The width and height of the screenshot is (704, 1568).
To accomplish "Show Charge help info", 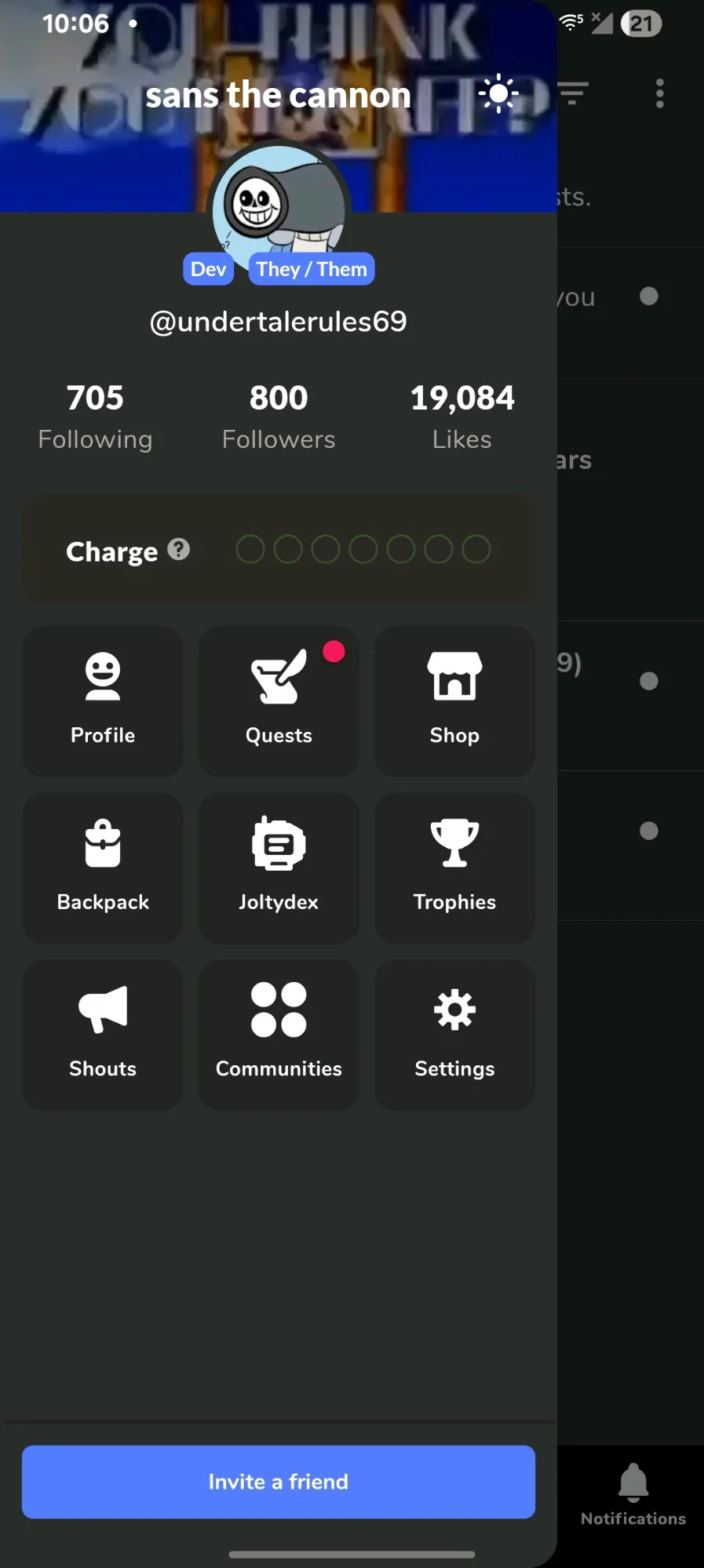I will tap(179, 550).
